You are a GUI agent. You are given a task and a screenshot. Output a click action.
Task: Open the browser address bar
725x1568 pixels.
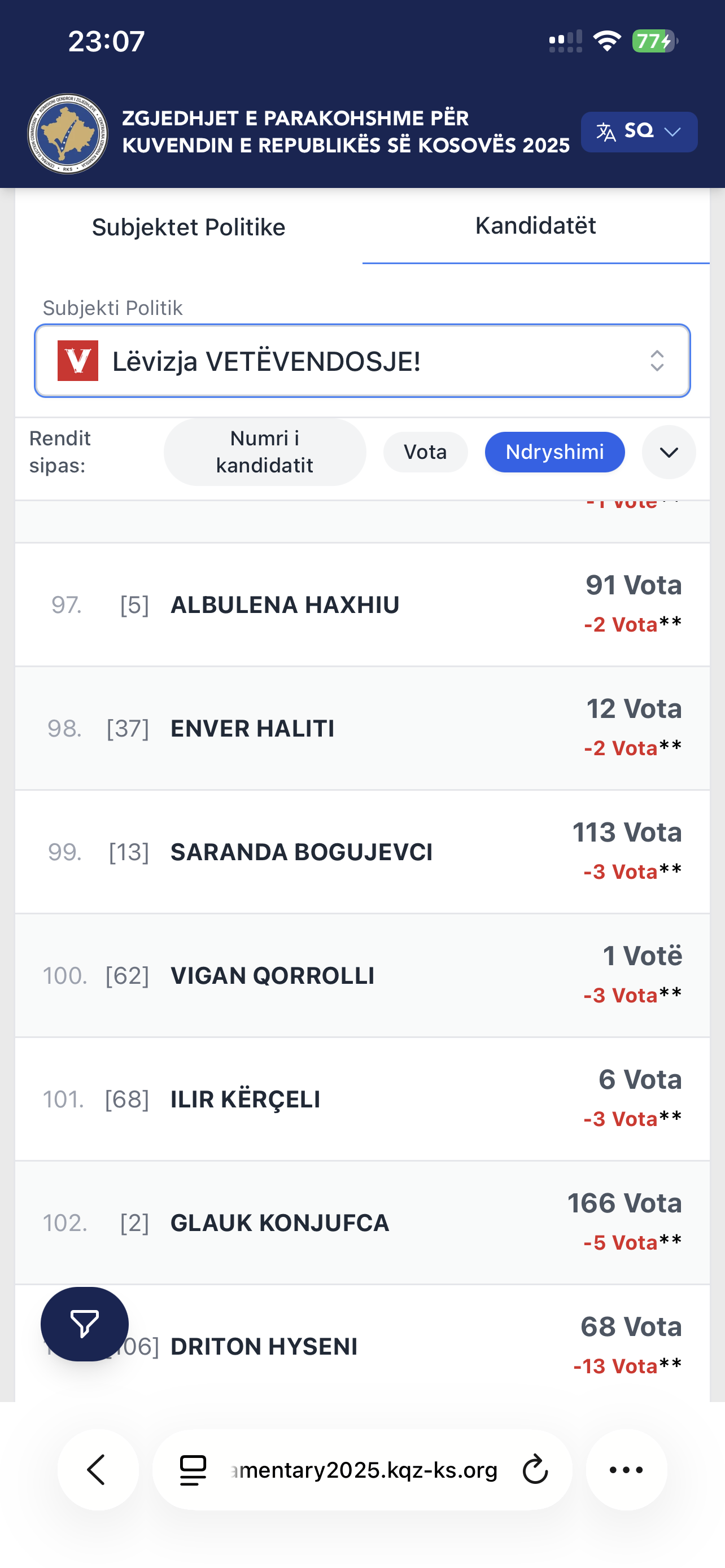click(364, 1469)
